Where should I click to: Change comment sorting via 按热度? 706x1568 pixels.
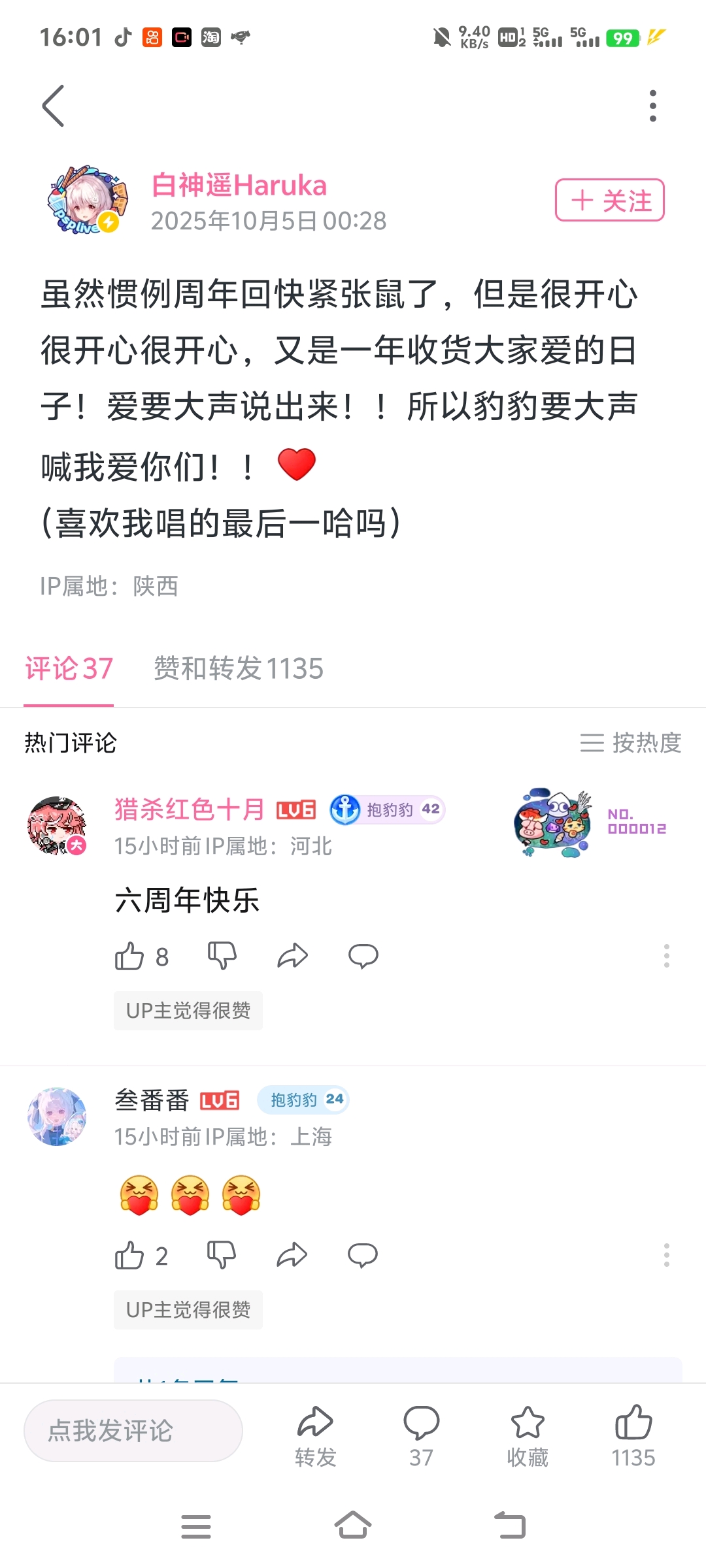point(631,743)
